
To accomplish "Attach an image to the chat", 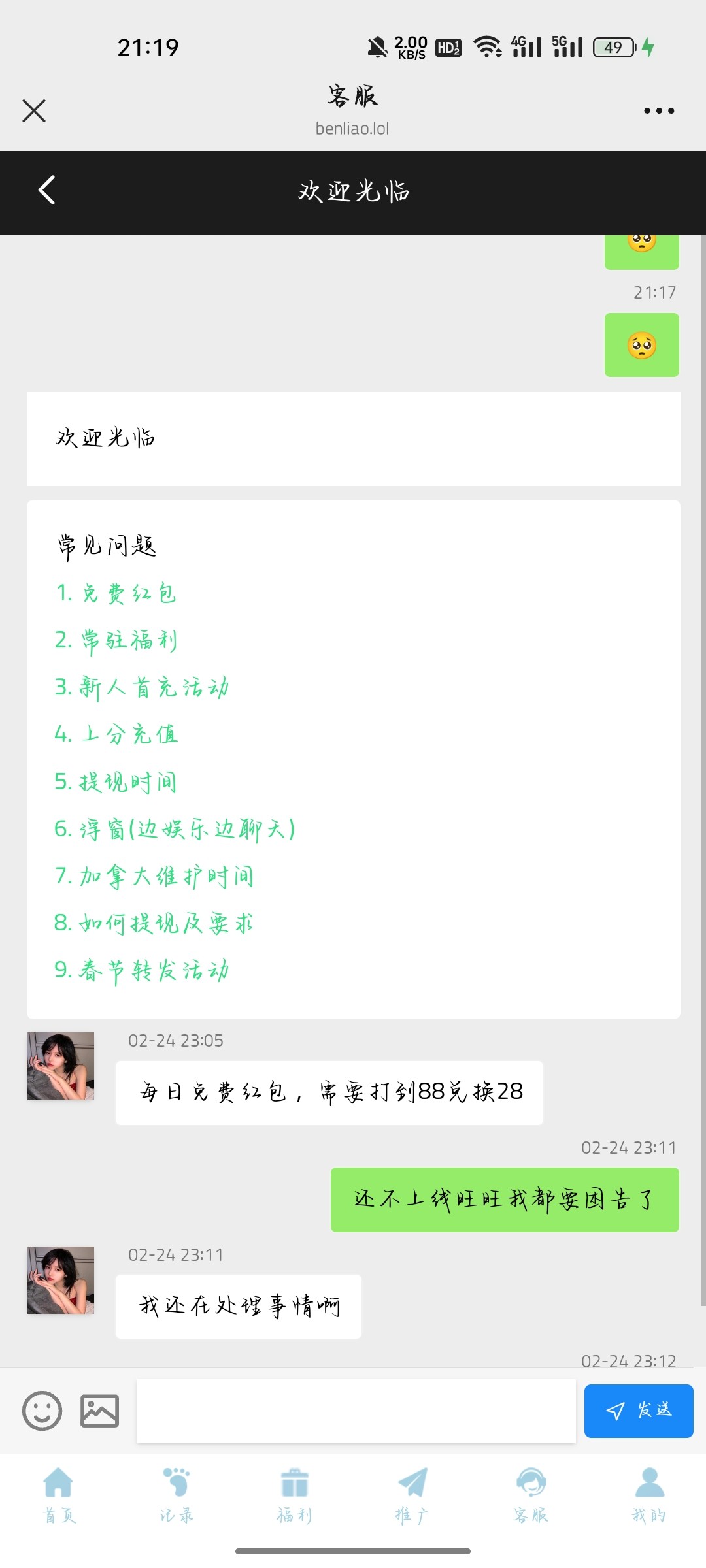I will point(99,1411).
